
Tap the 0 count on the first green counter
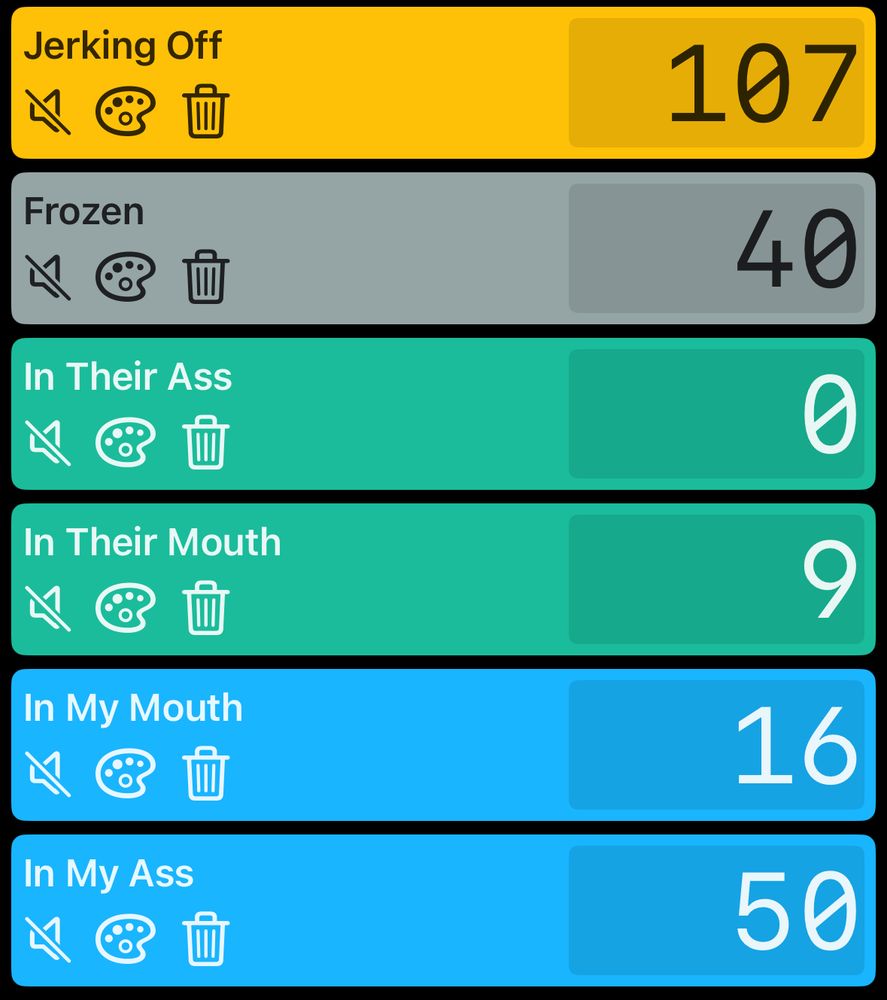tap(716, 413)
